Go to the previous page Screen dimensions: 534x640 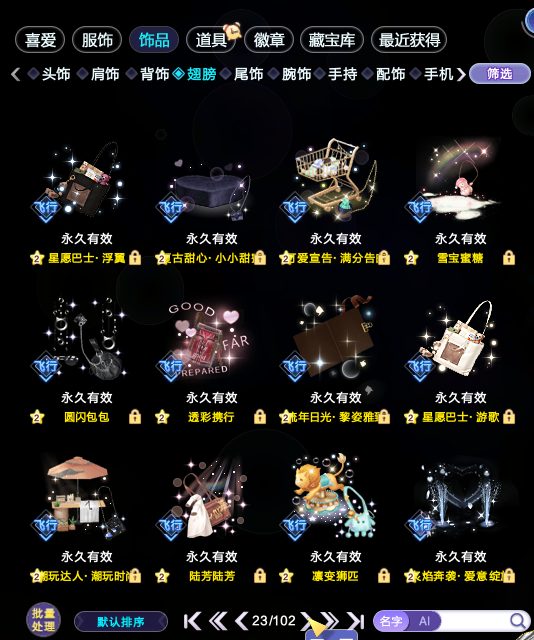point(241,621)
